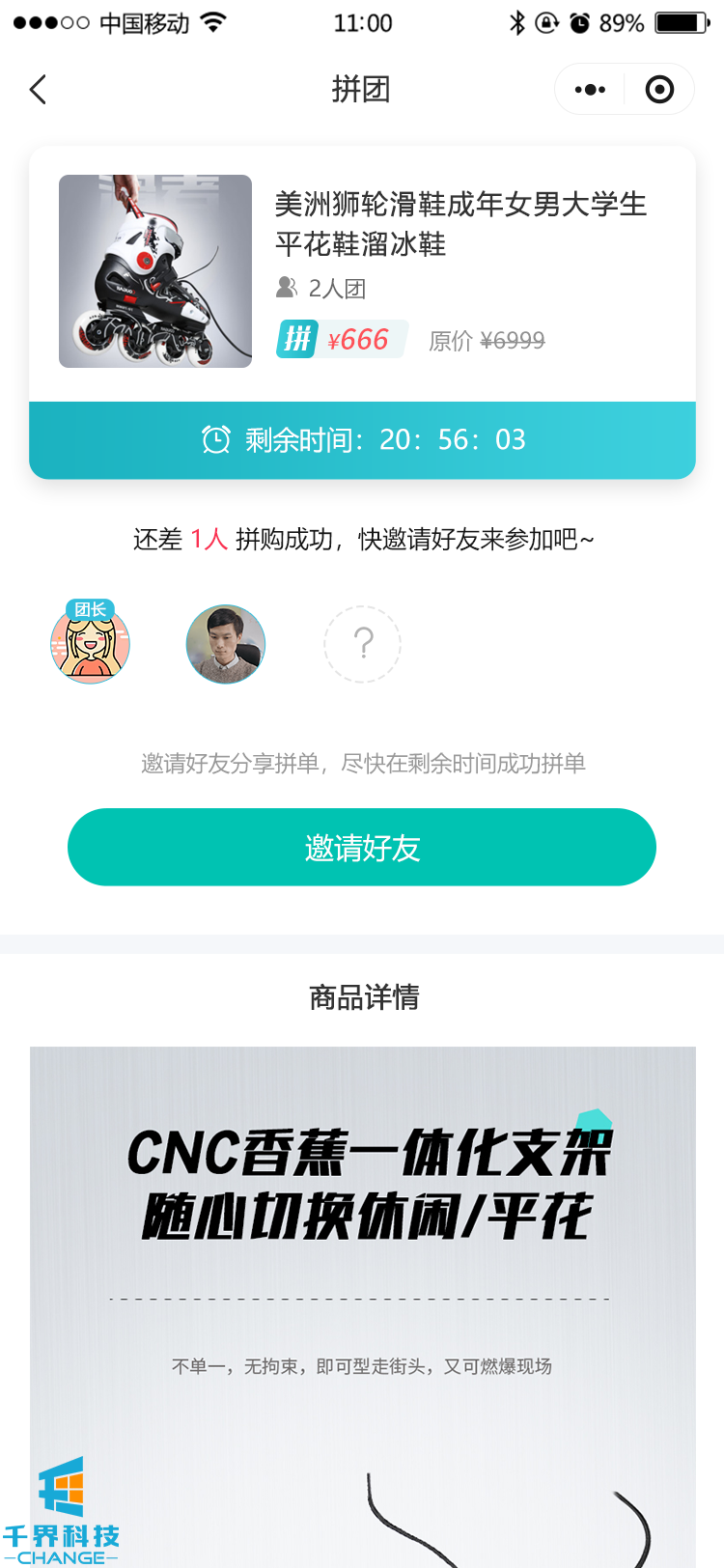This screenshot has width=724, height=1568.
Task: Tap the 邀请好友 invite button
Action: click(x=362, y=847)
